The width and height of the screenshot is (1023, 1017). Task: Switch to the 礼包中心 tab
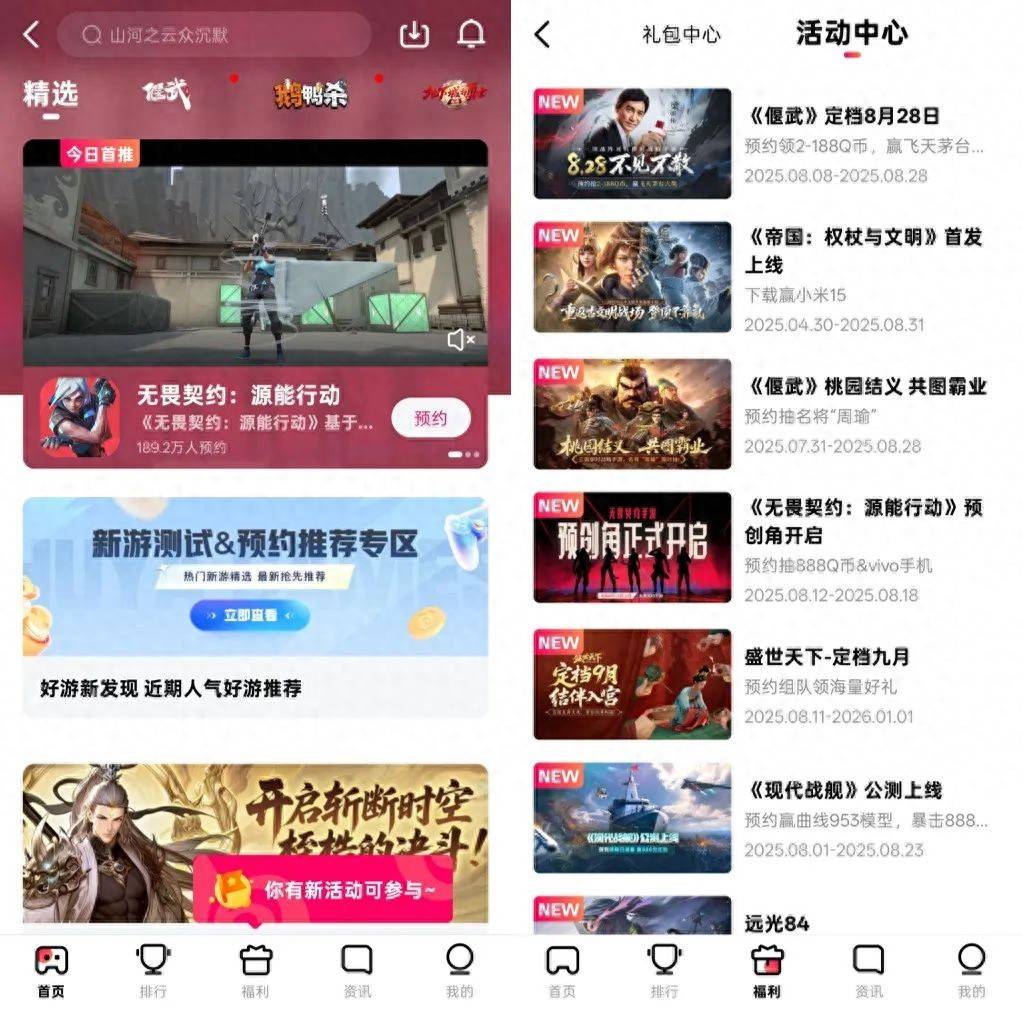coord(681,35)
